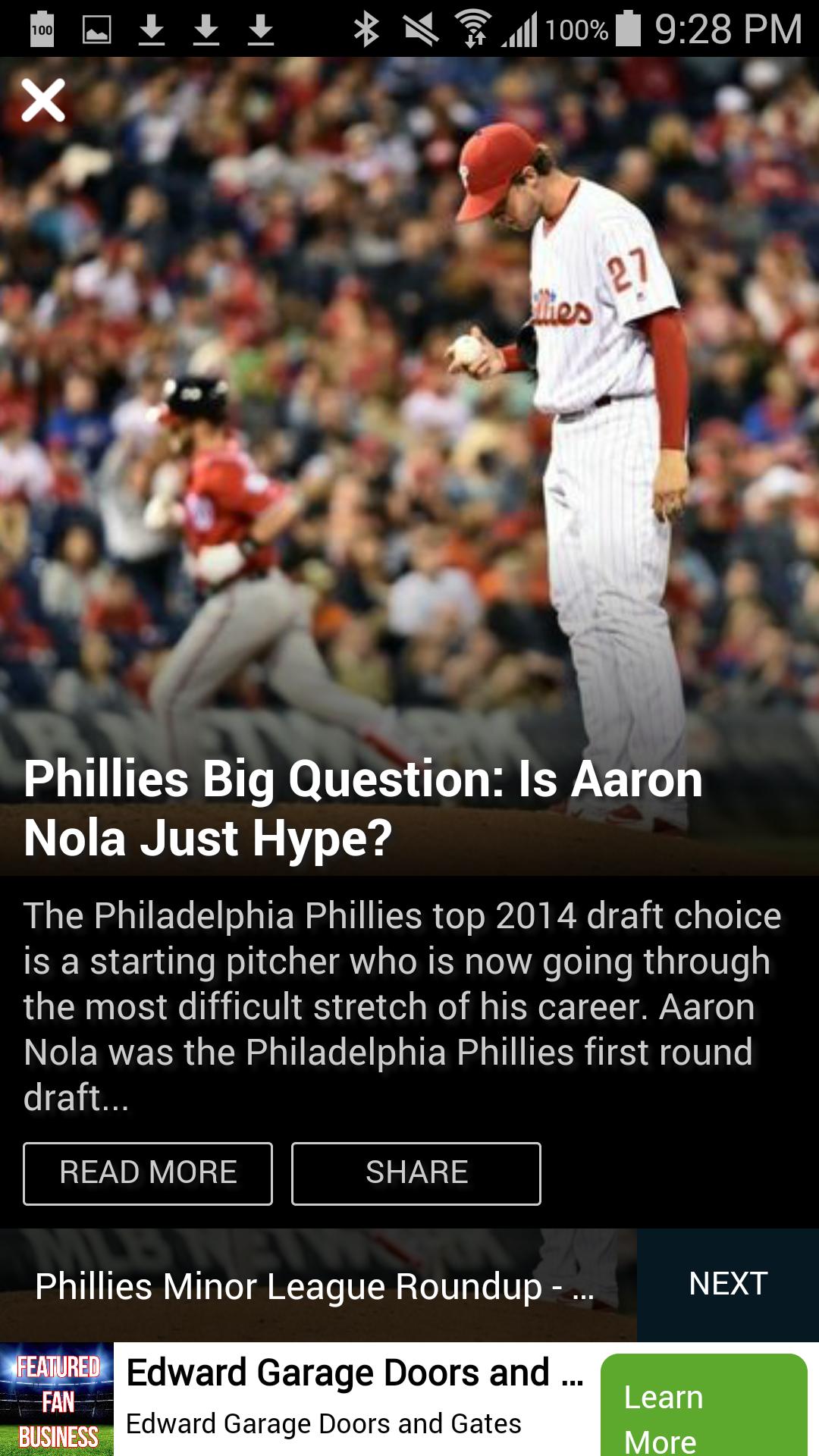Close the article view
819x1456 pixels.
43,100
